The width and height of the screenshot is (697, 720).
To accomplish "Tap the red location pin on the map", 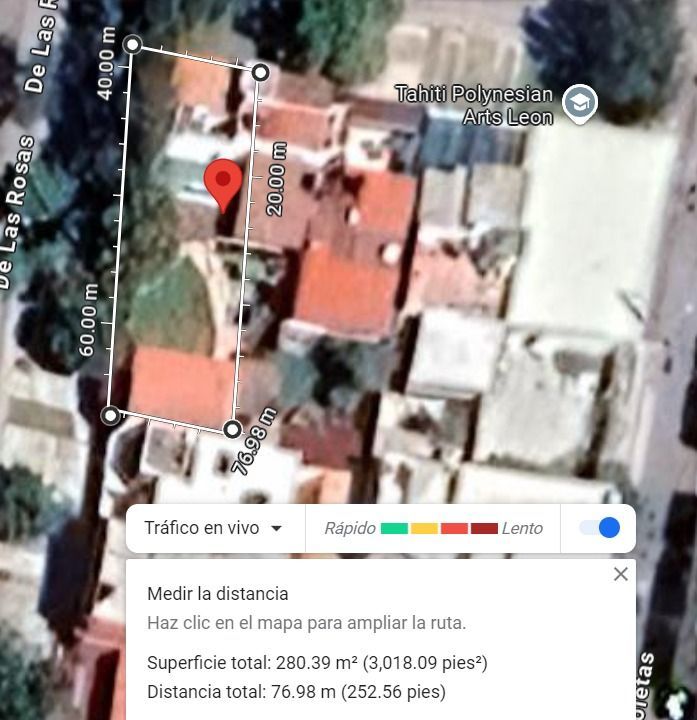I will pyautogui.click(x=222, y=182).
